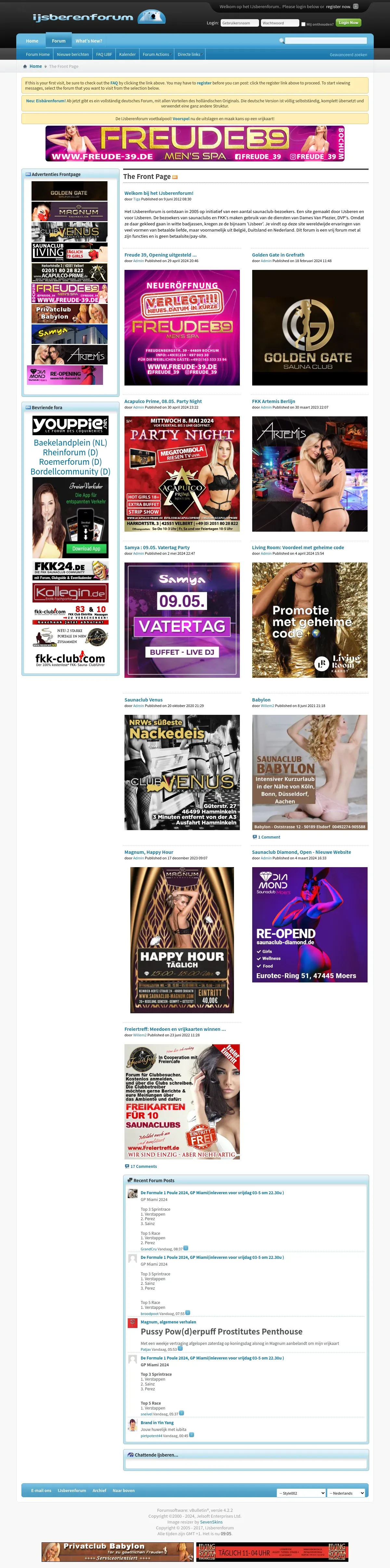
Task: Open the FKK Artemis Berlijn article image
Action: click(x=309, y=474)
